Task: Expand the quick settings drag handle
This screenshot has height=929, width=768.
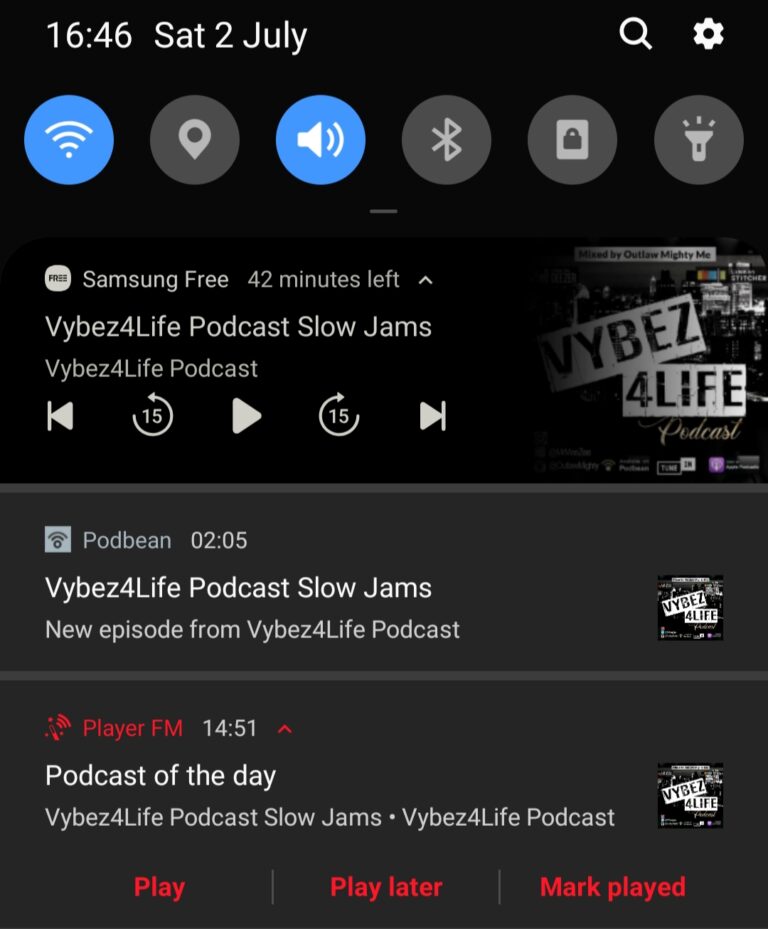Action: (382, 210)
